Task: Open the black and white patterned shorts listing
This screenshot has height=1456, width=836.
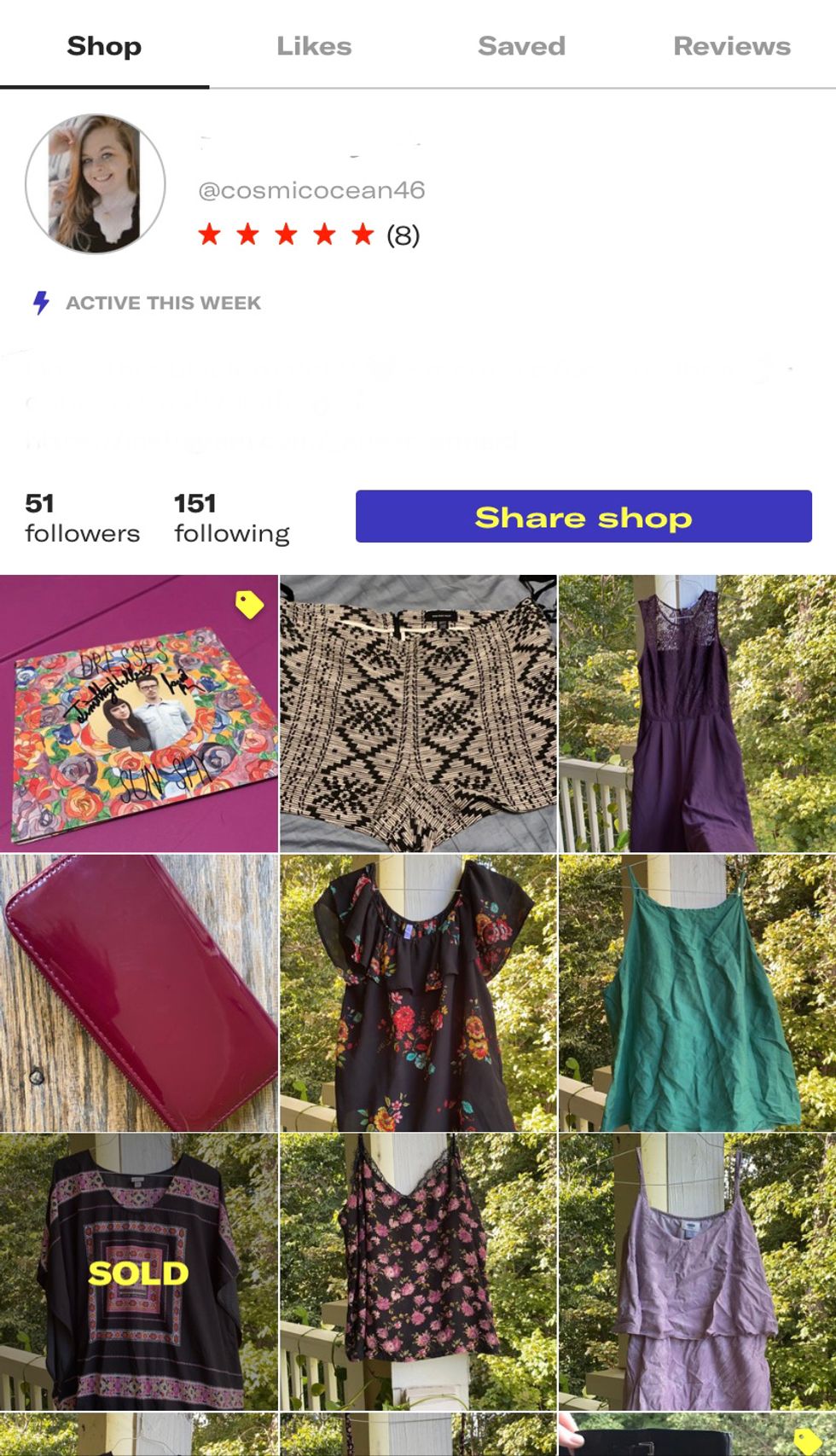Action: tap(418, 713)
